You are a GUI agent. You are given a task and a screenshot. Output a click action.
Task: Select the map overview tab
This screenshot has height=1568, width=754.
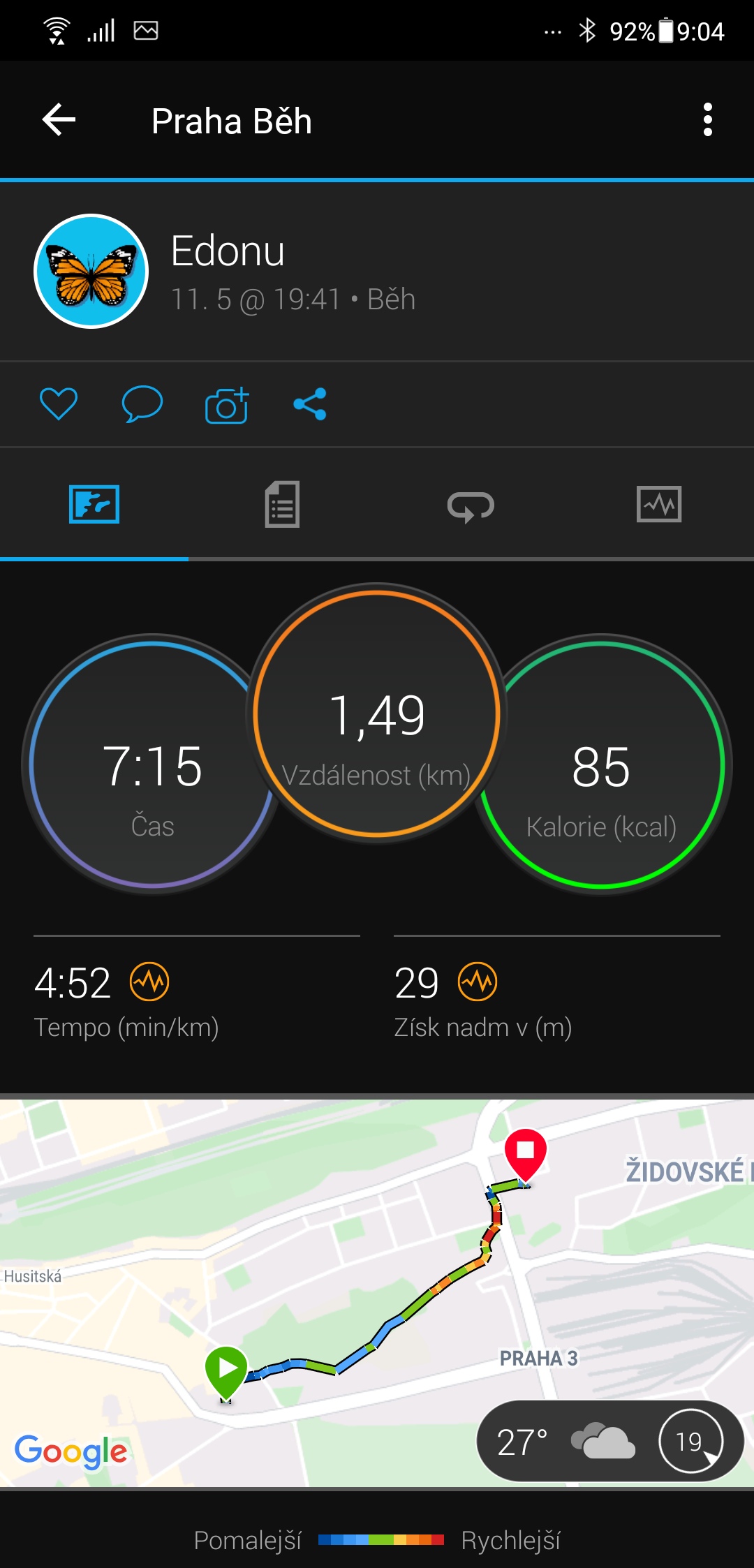coord(94,504)
